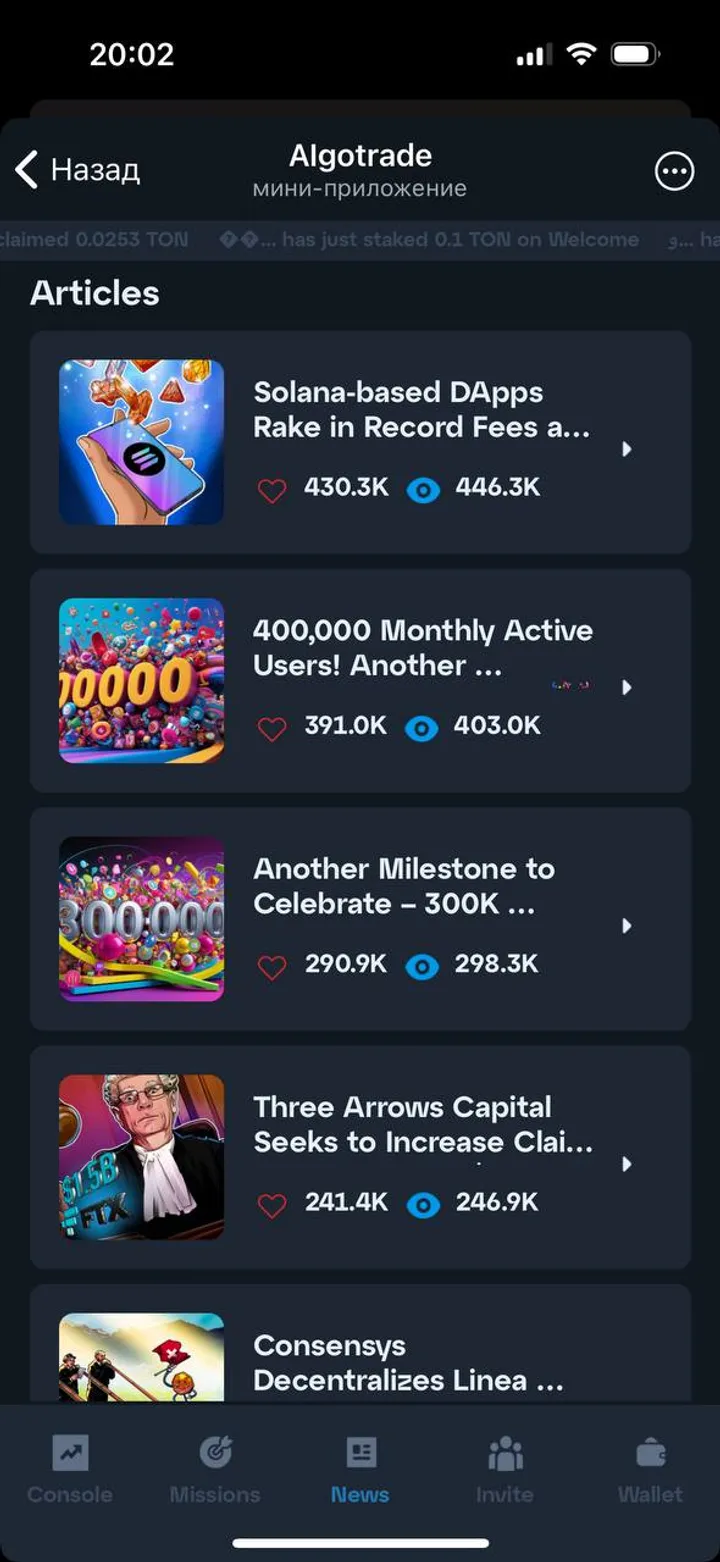
Task: Open the Consensys Decentralizes Linea article
Action: [407, 1362]
